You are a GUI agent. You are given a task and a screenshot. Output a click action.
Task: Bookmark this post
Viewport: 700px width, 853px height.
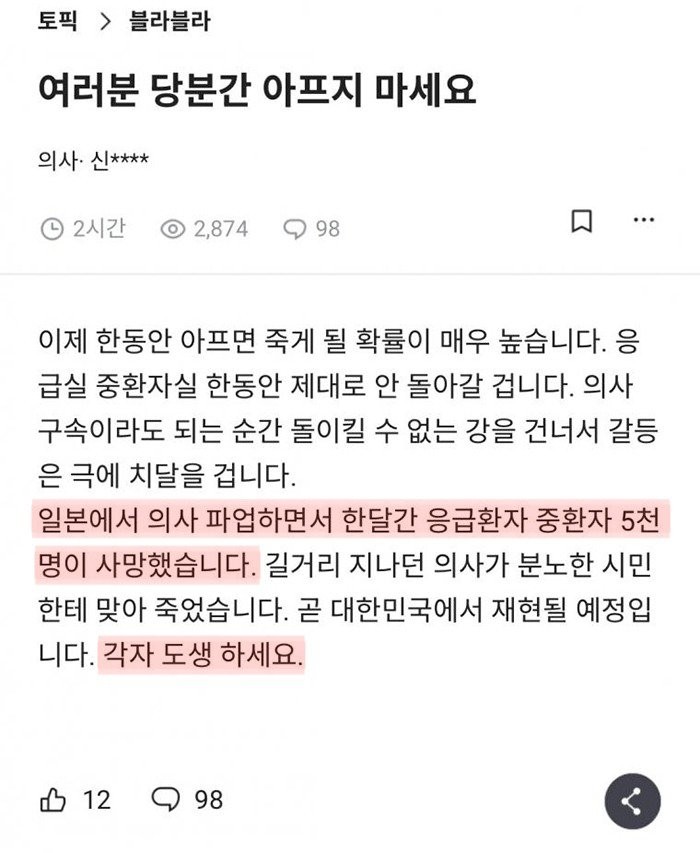581,221
